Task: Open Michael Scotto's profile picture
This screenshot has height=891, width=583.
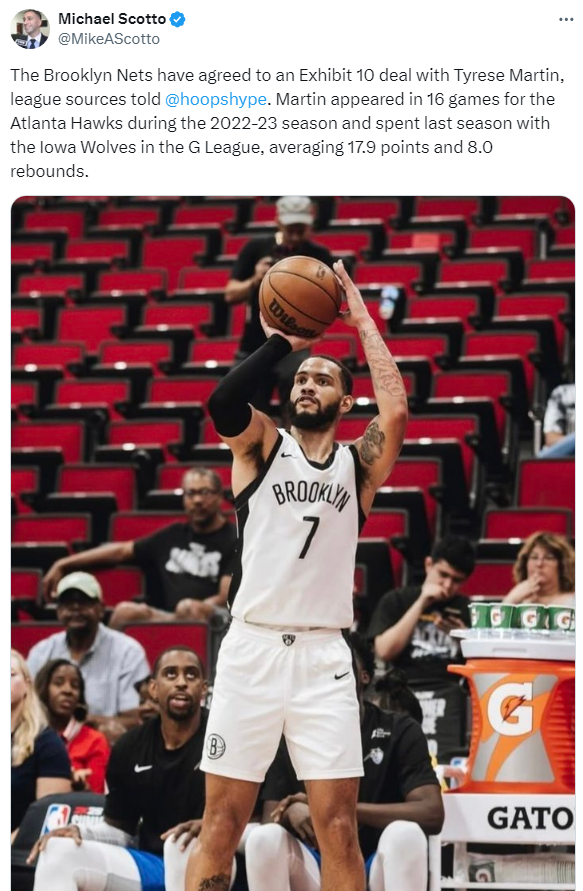Action: tap(30, 29)
